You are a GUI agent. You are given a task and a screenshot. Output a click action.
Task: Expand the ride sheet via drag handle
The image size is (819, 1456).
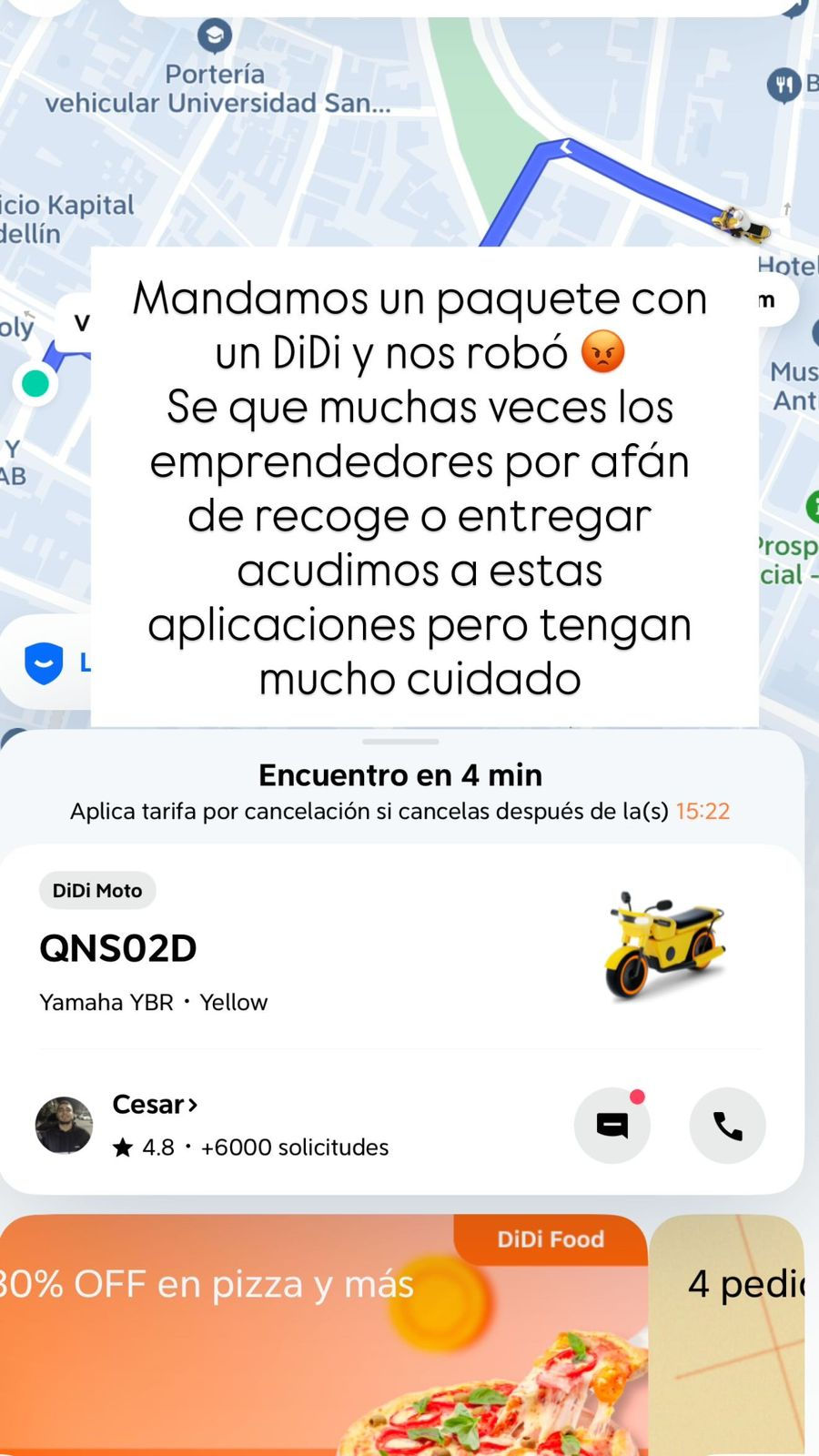tap(399, 741)
